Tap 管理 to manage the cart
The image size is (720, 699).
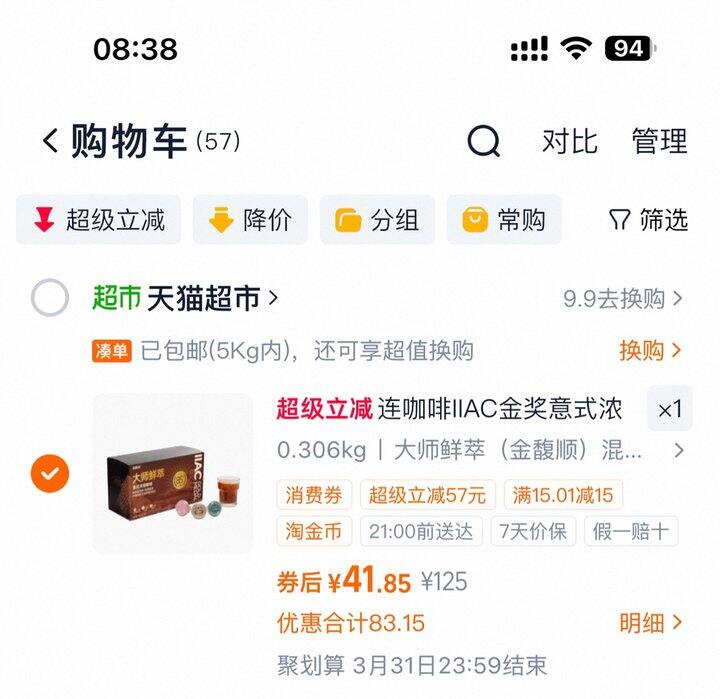point(659,141)
